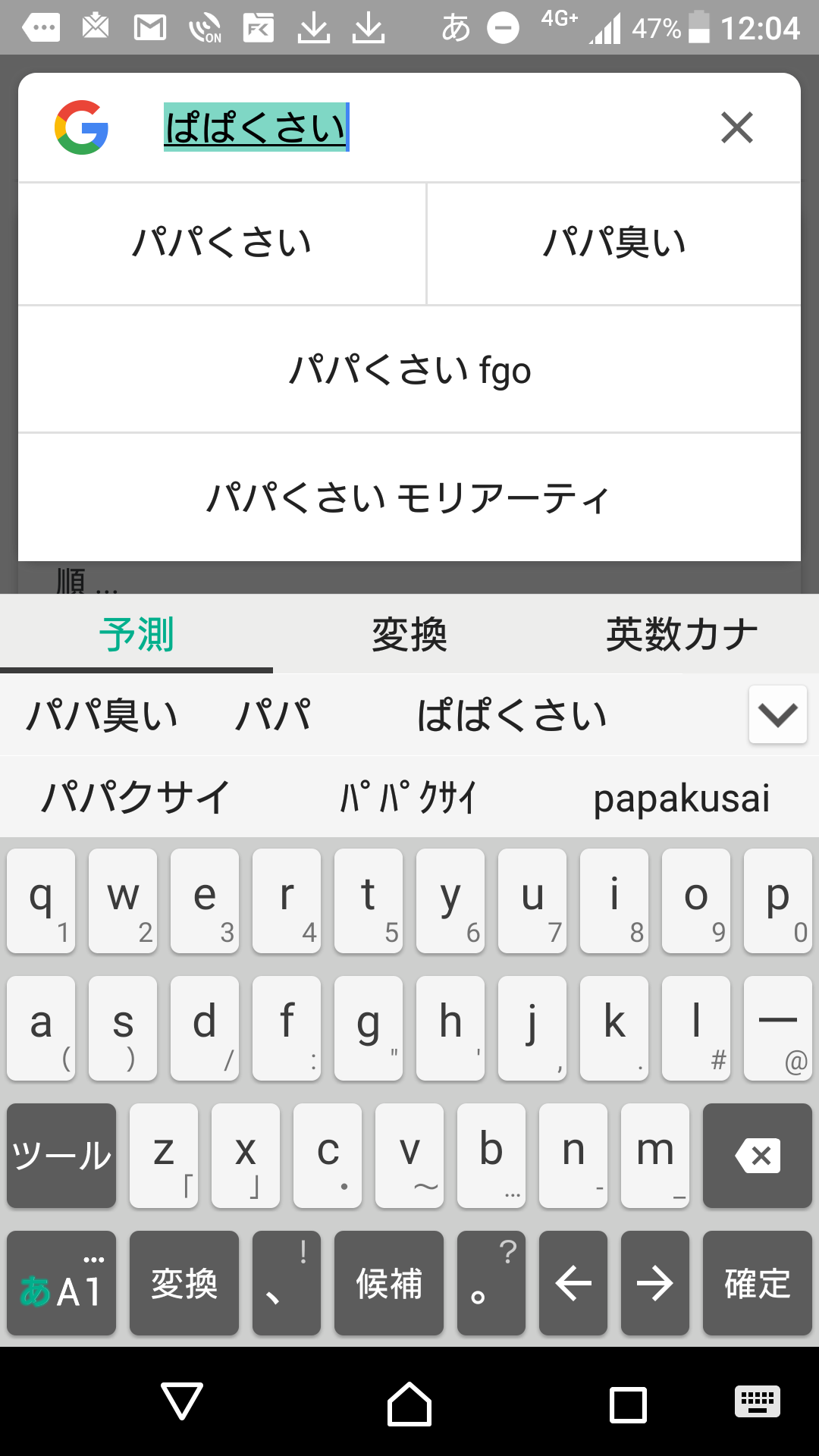
Task: Go to the home screen
Action: coord(409,1403)
